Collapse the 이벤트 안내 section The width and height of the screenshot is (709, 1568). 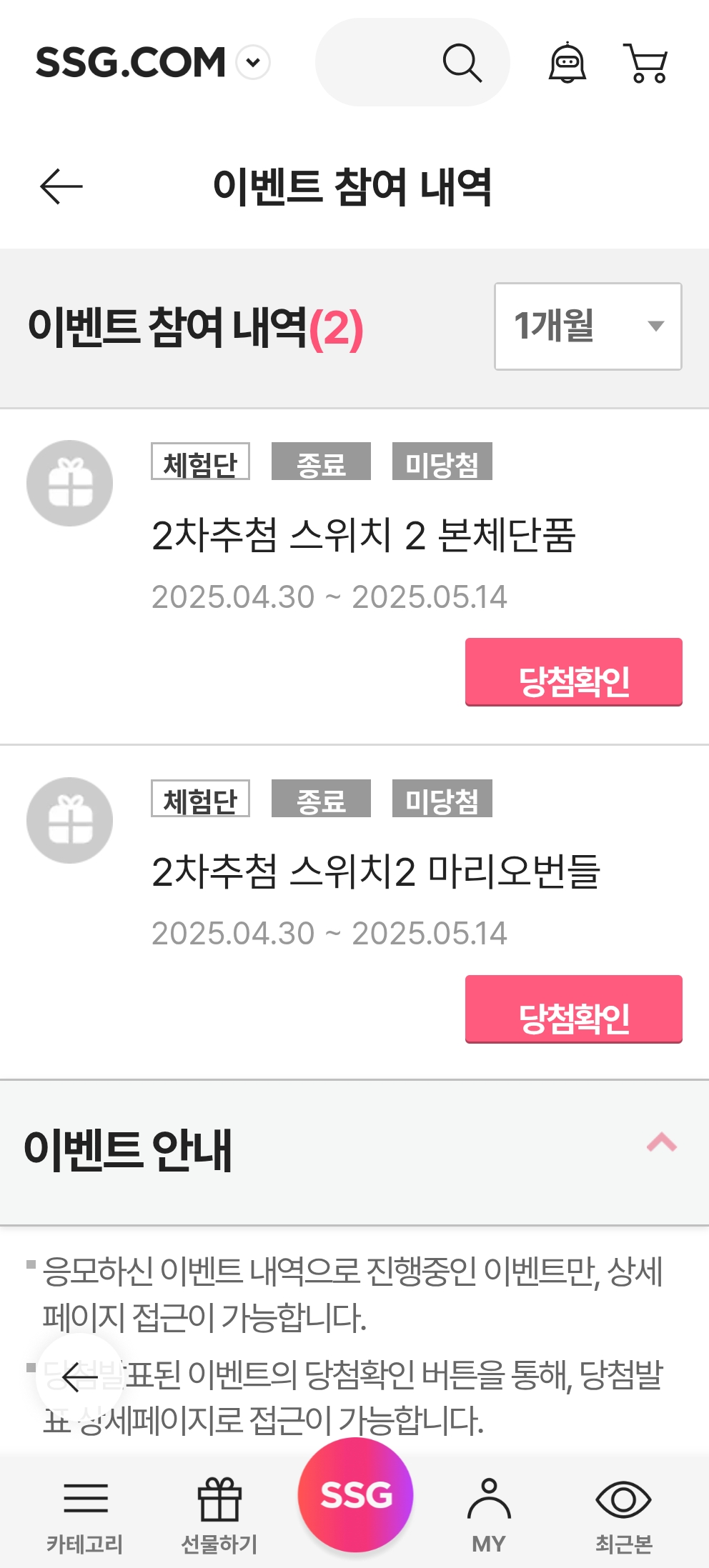[x=661, y=1143]
